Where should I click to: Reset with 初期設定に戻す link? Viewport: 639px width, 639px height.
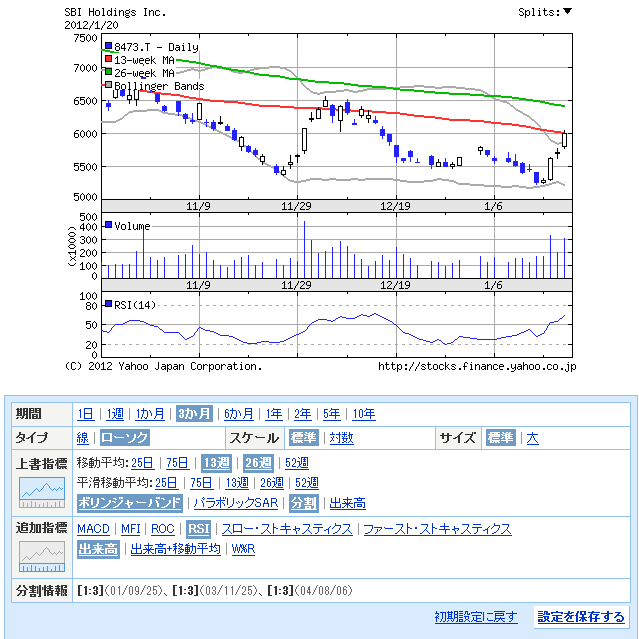[x=476, y=617]
